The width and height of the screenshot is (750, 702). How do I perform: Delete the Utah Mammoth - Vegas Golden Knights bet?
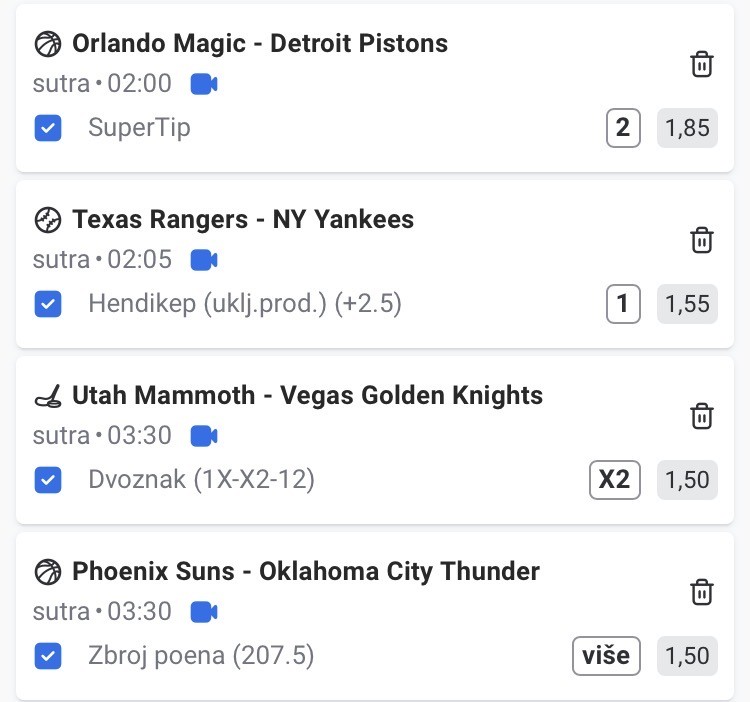(702, 416)
